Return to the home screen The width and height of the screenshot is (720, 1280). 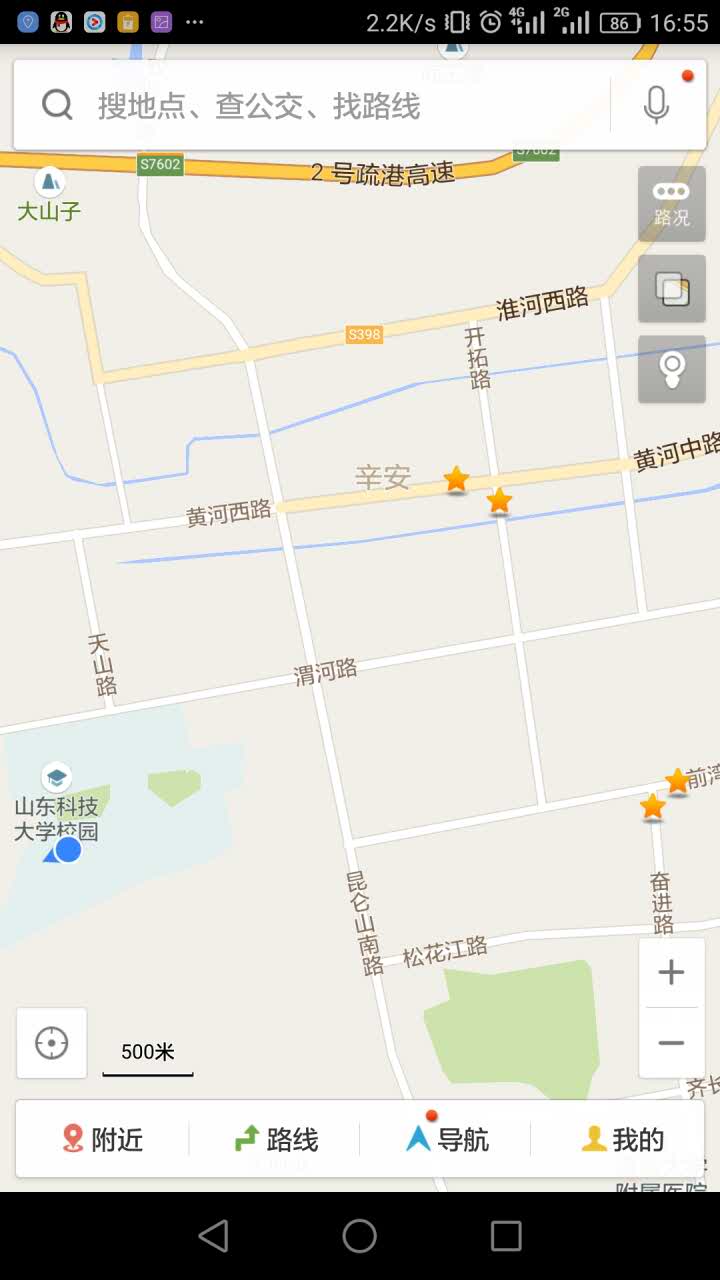360,1236
